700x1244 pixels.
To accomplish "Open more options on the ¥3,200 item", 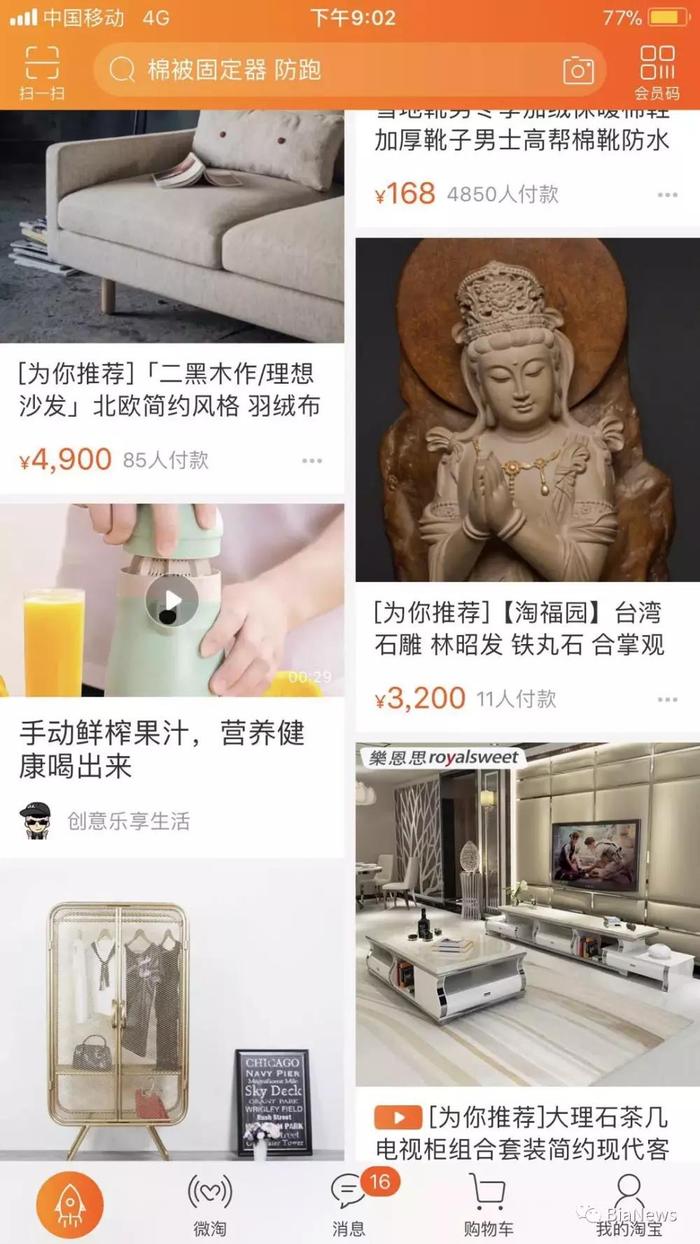I will pos(667,699).
